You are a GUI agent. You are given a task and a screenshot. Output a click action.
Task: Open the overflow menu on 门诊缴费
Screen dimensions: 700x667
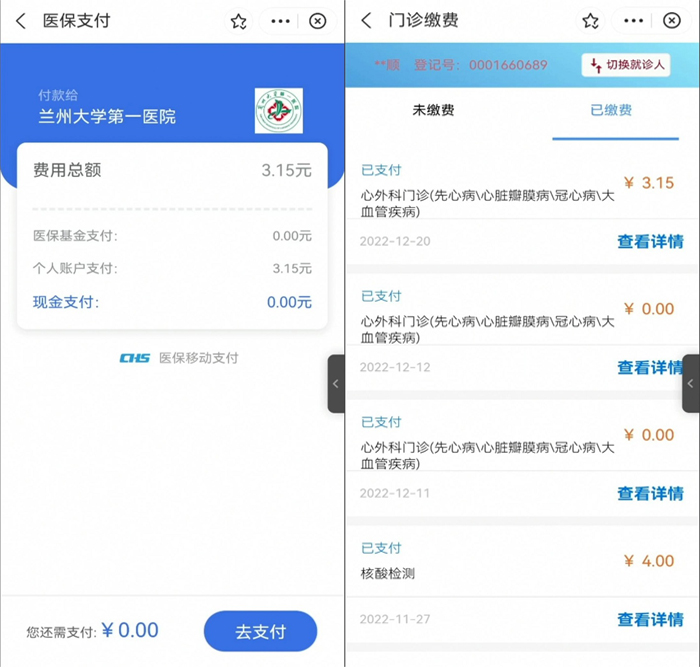point(633,21)
